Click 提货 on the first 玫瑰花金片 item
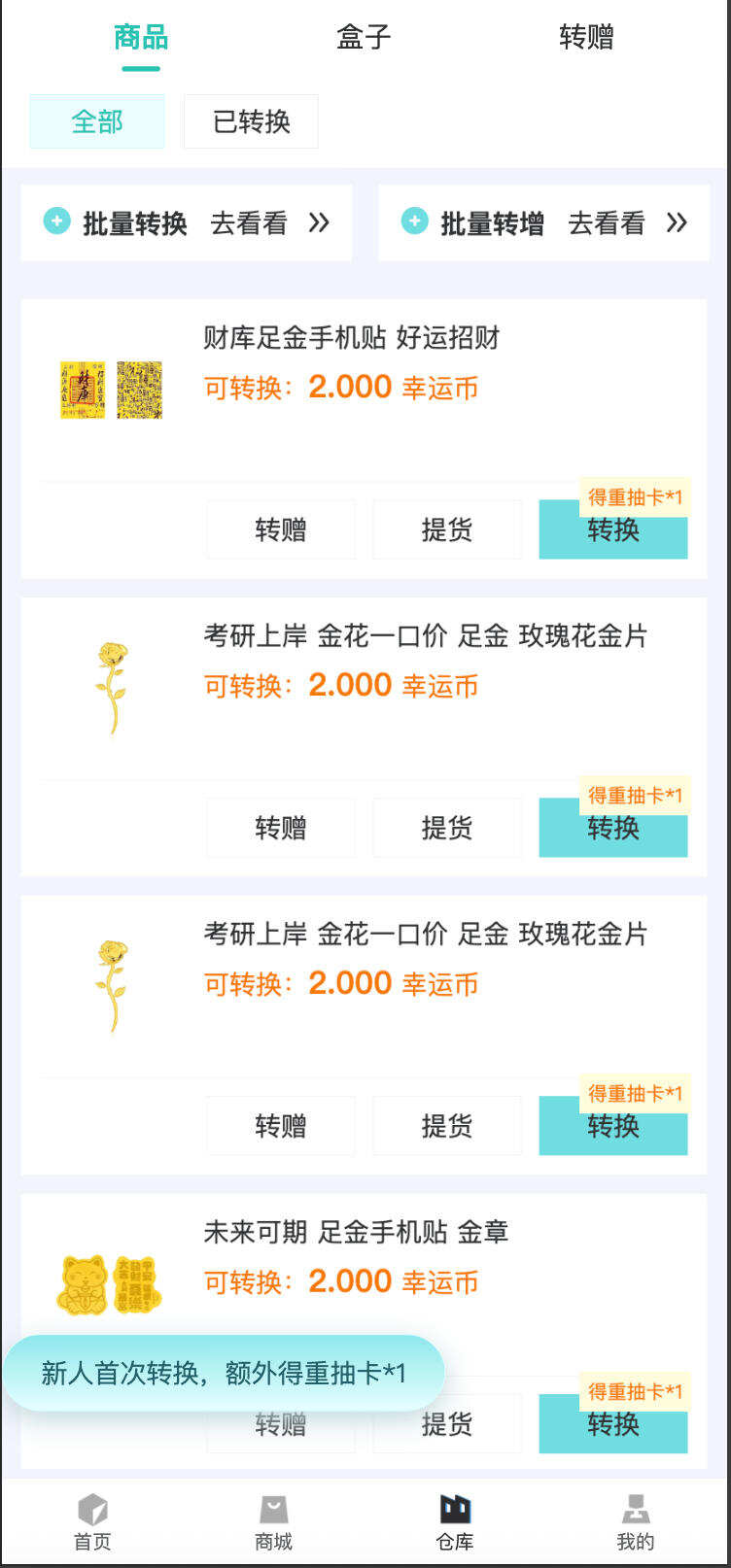 (447, 828)
